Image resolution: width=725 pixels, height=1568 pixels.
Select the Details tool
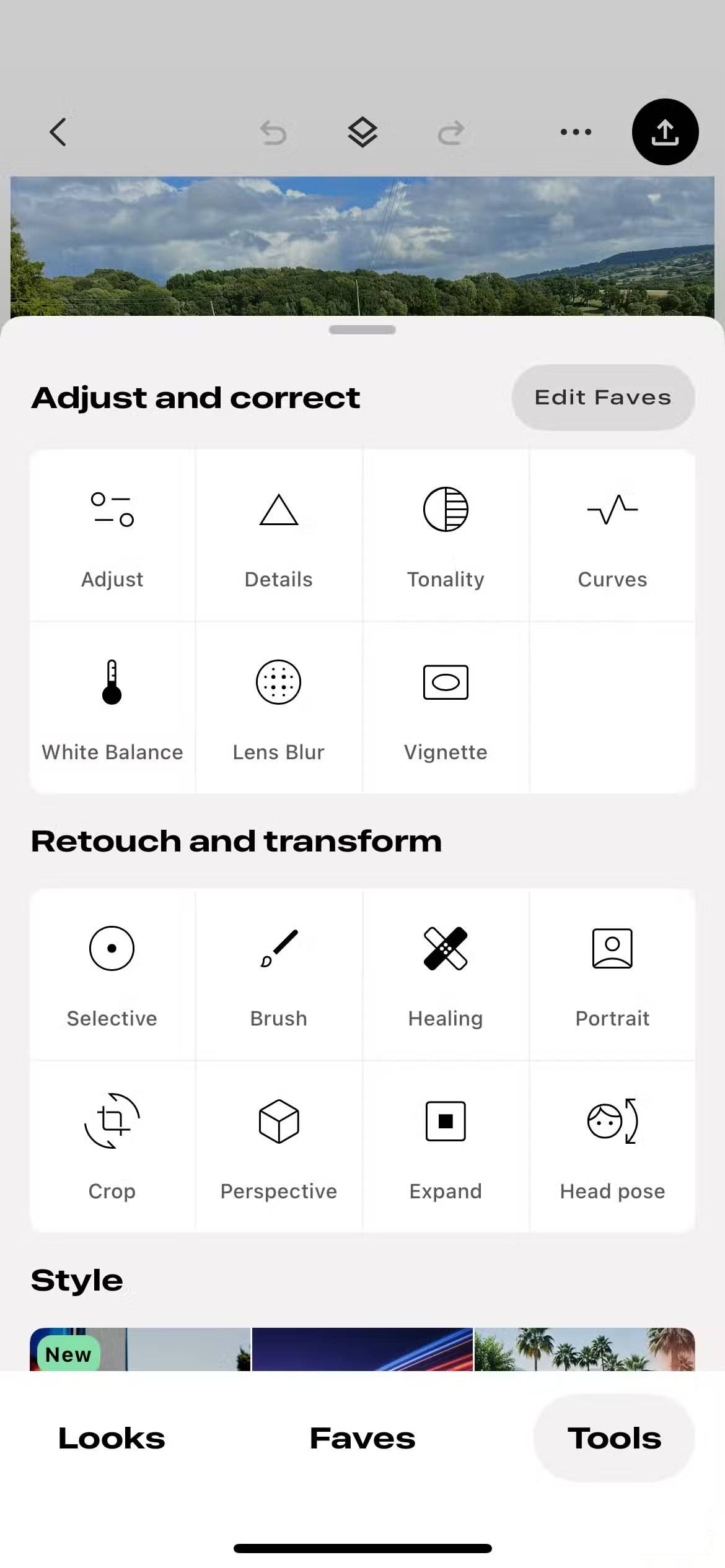pos(279,536)
